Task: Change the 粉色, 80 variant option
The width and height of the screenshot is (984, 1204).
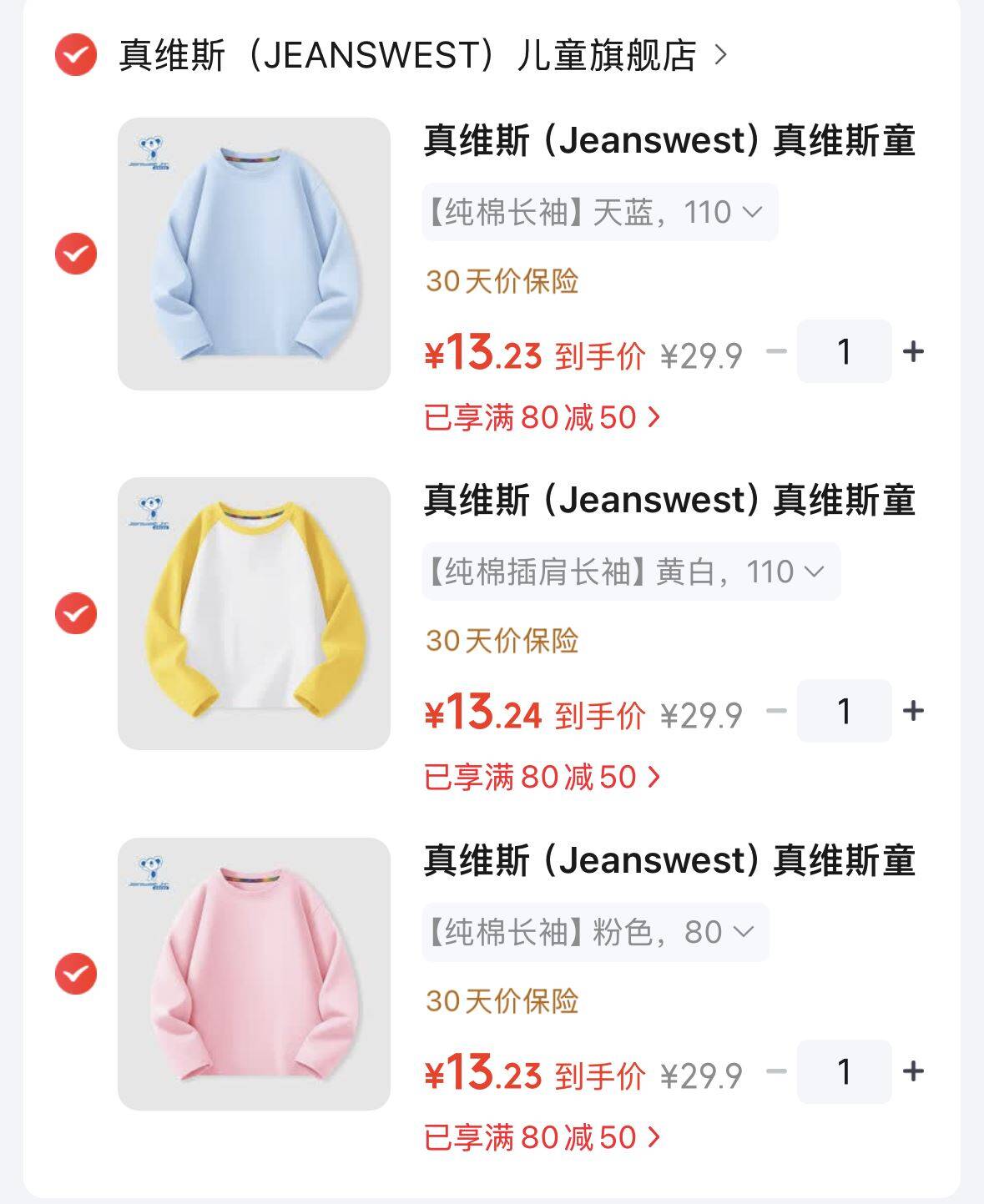Action: coord(595,932)
